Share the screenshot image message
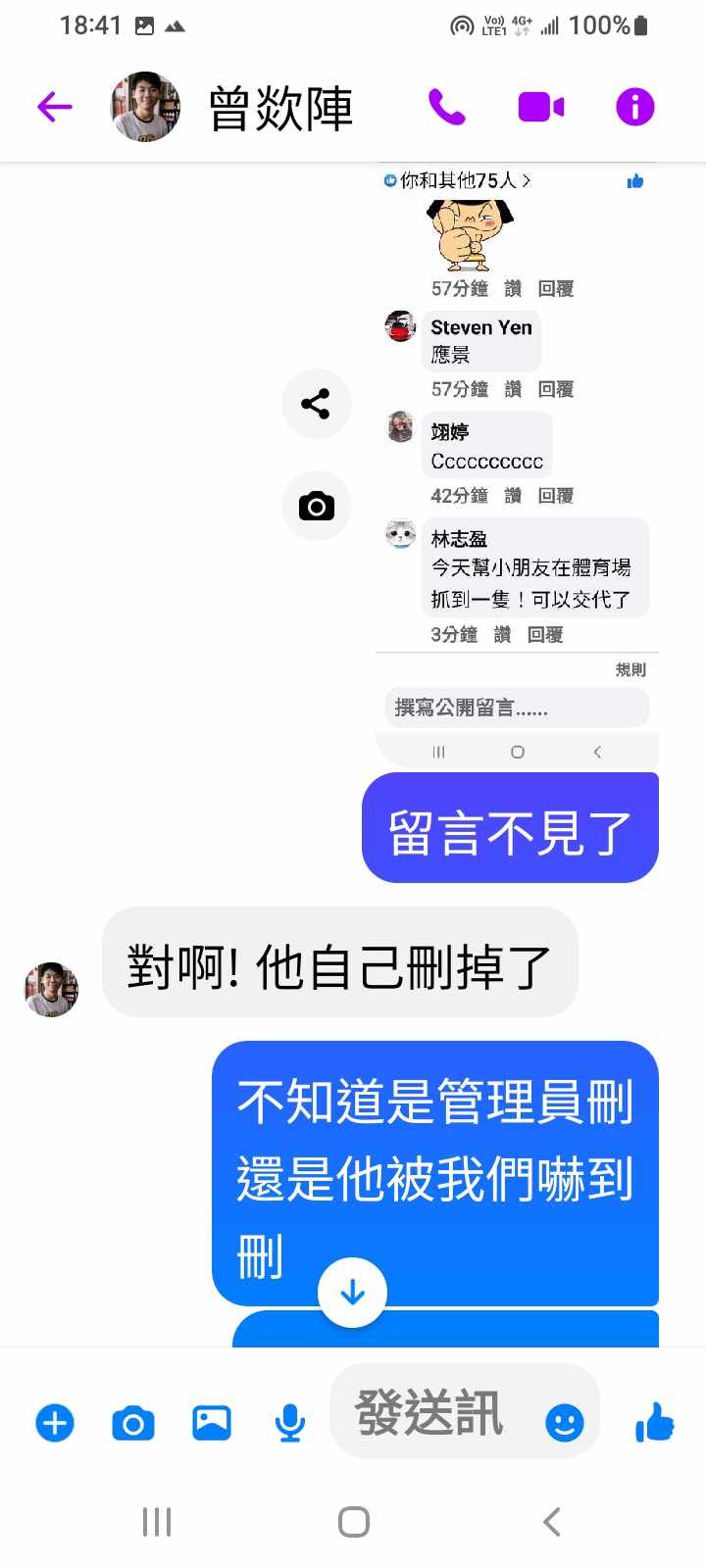The image size is (706, 1568). click(x=316, y=404)
